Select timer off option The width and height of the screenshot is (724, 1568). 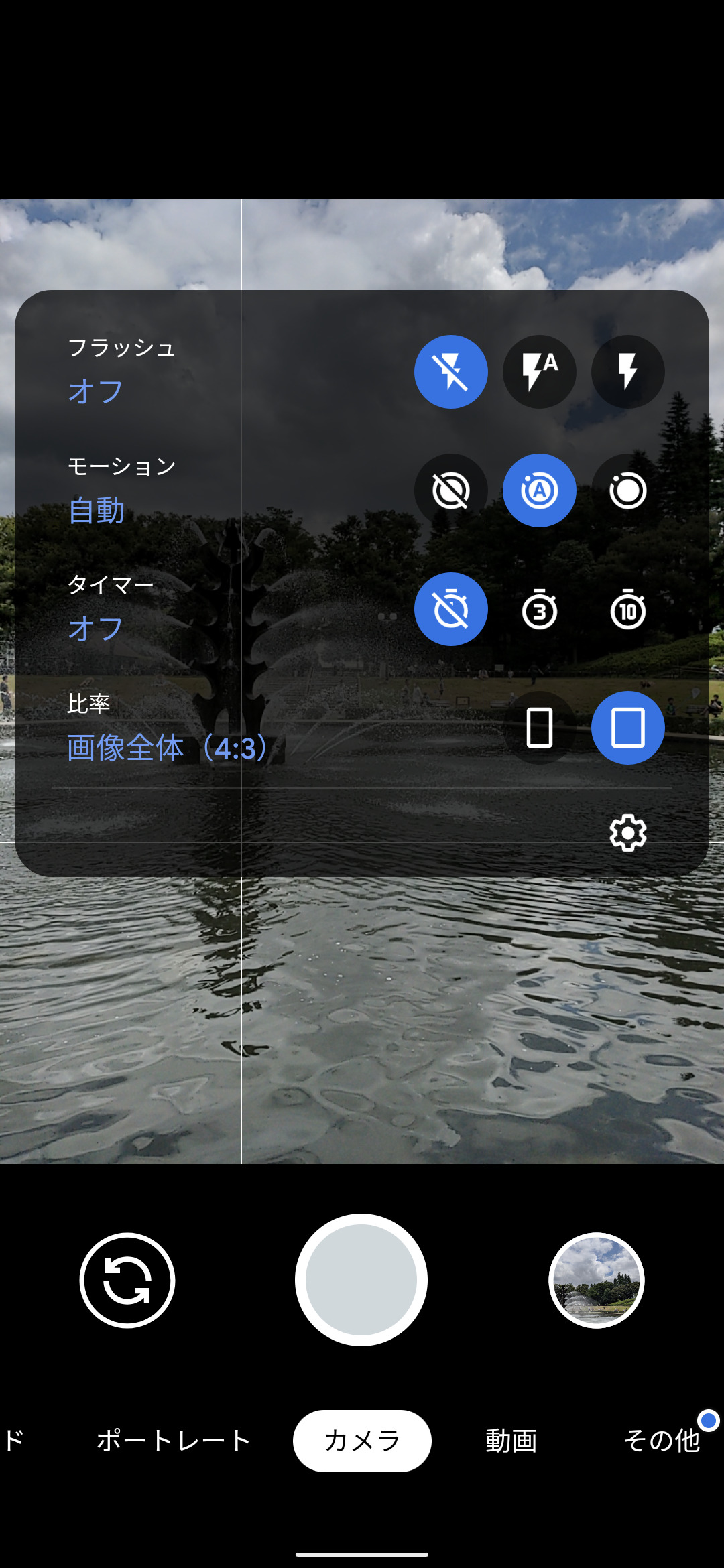click(450, 609)
